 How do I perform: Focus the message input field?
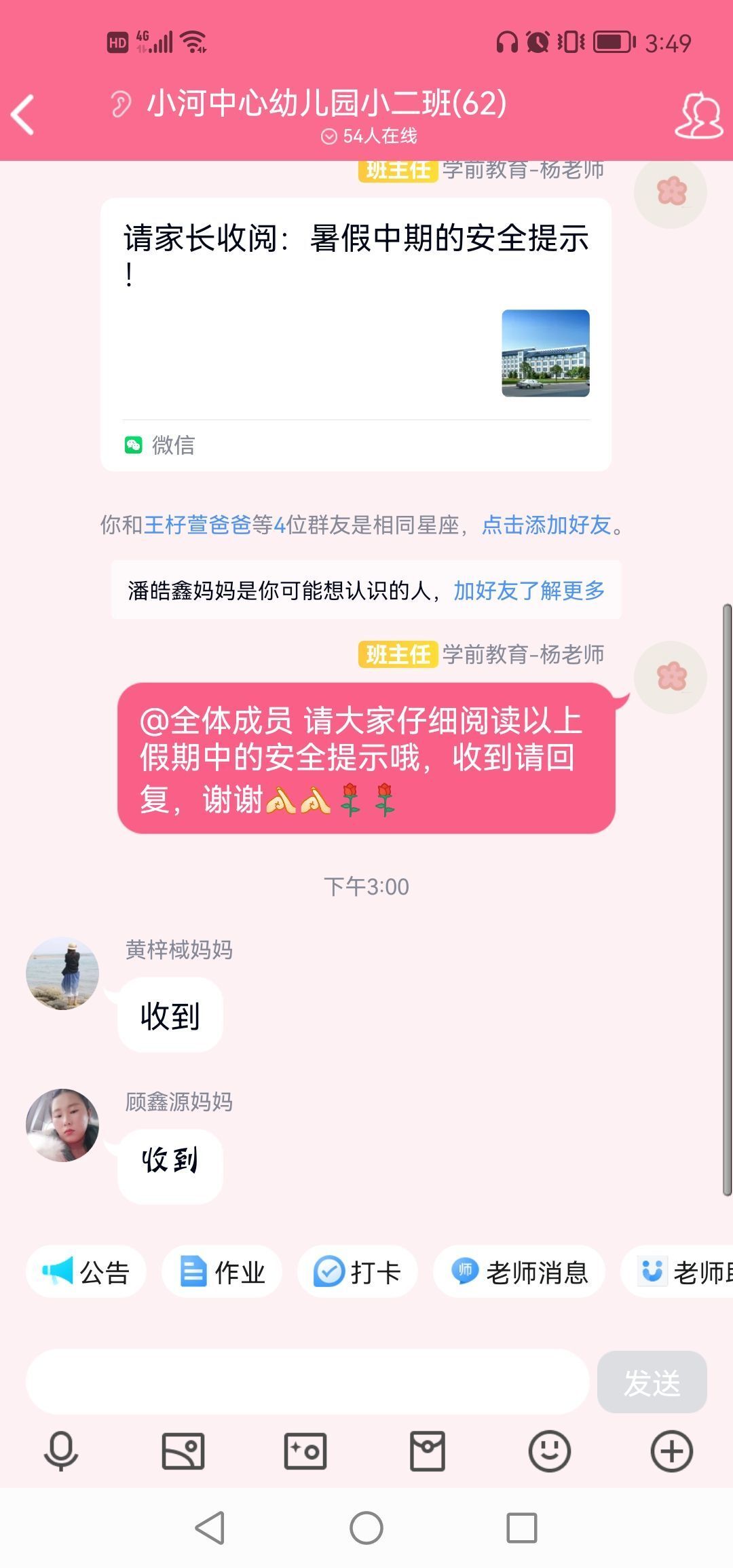[x=307, y=1382]
